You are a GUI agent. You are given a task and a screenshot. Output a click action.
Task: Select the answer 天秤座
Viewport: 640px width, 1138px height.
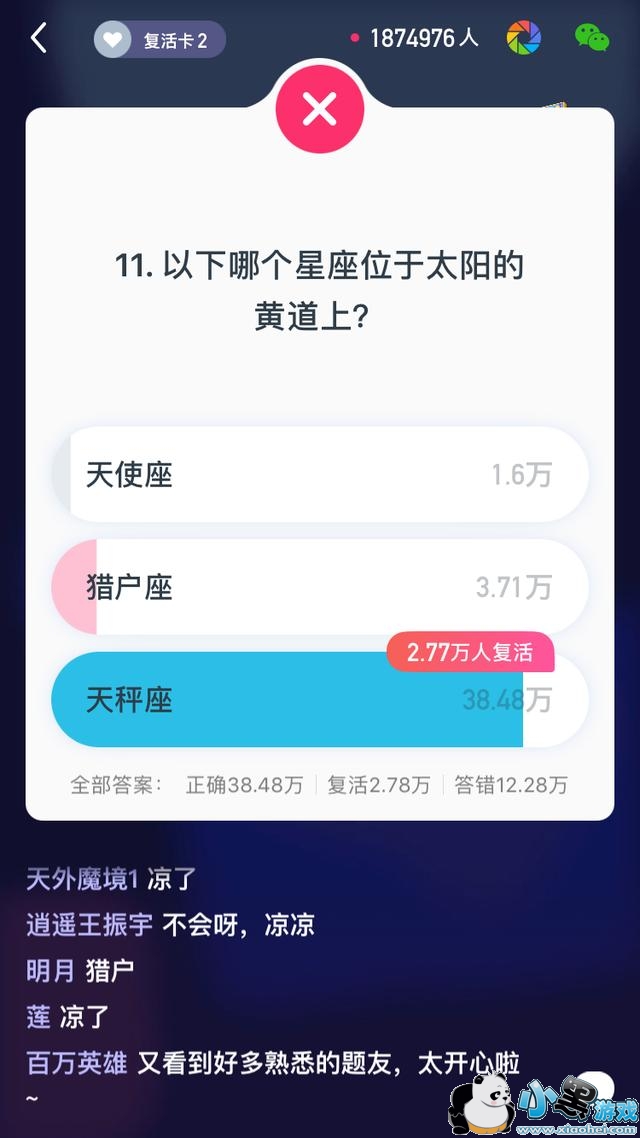click(x=320, y=700)
